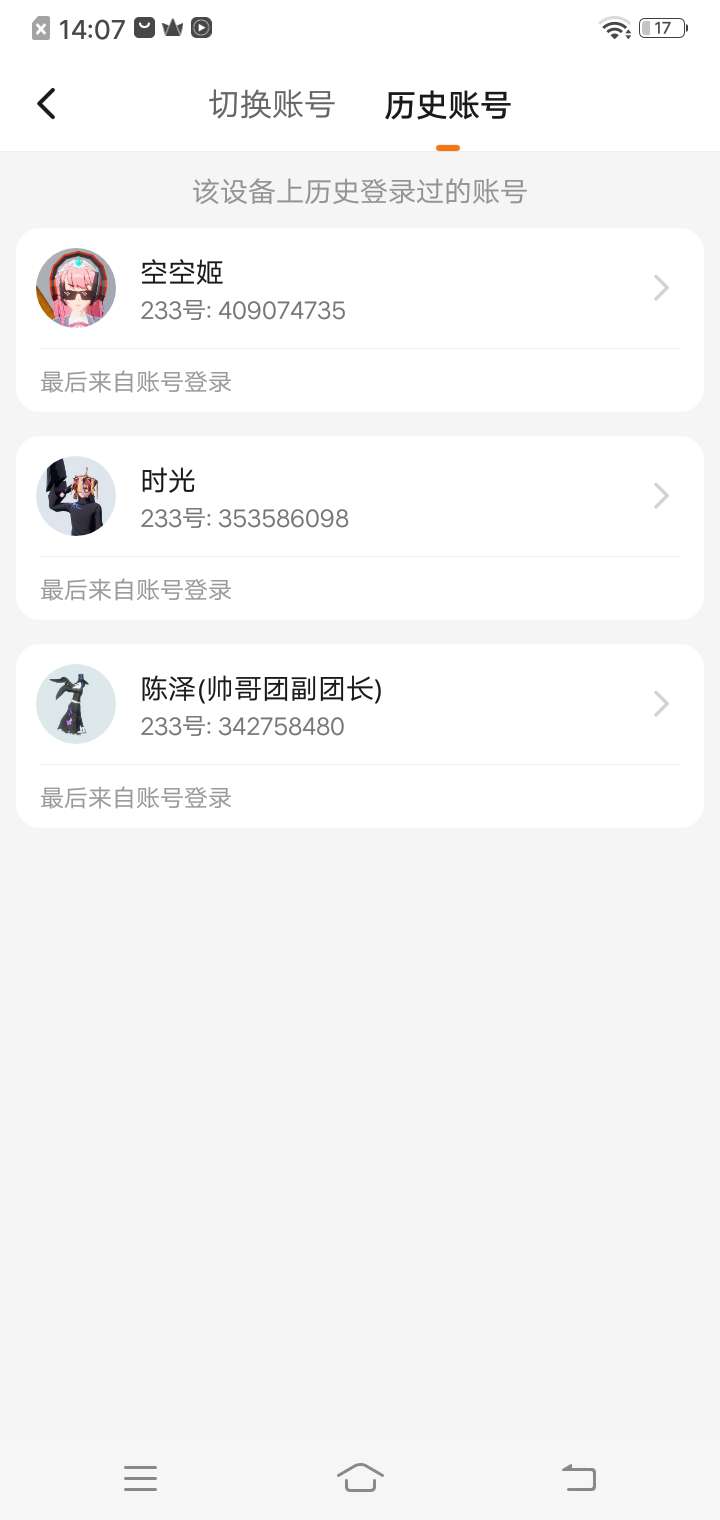Screen dimensions: 720x1520
Task: Open the system recent apps menu
Action: point(140,1477)
